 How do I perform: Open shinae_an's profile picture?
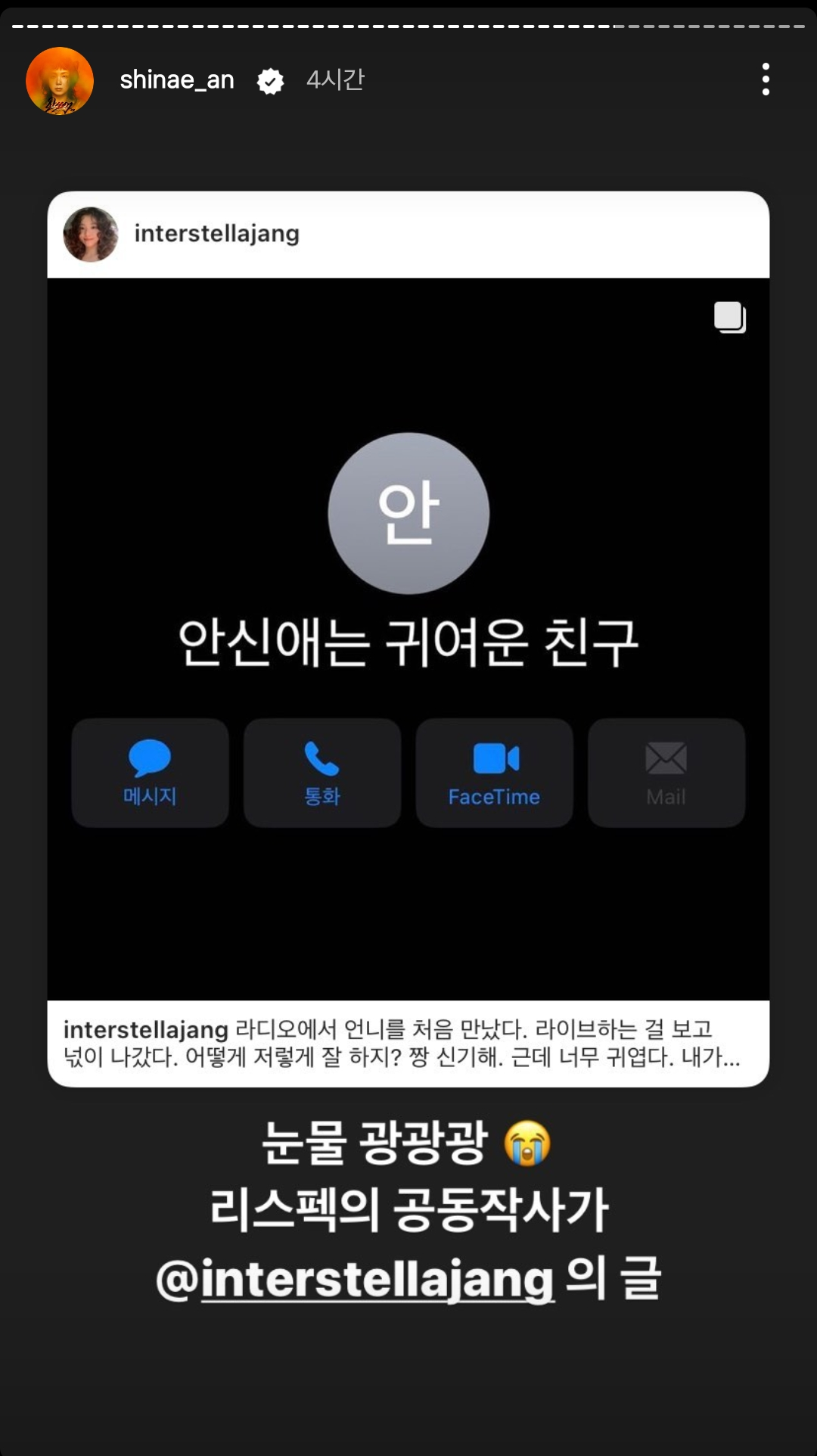[x=60, y=81]
